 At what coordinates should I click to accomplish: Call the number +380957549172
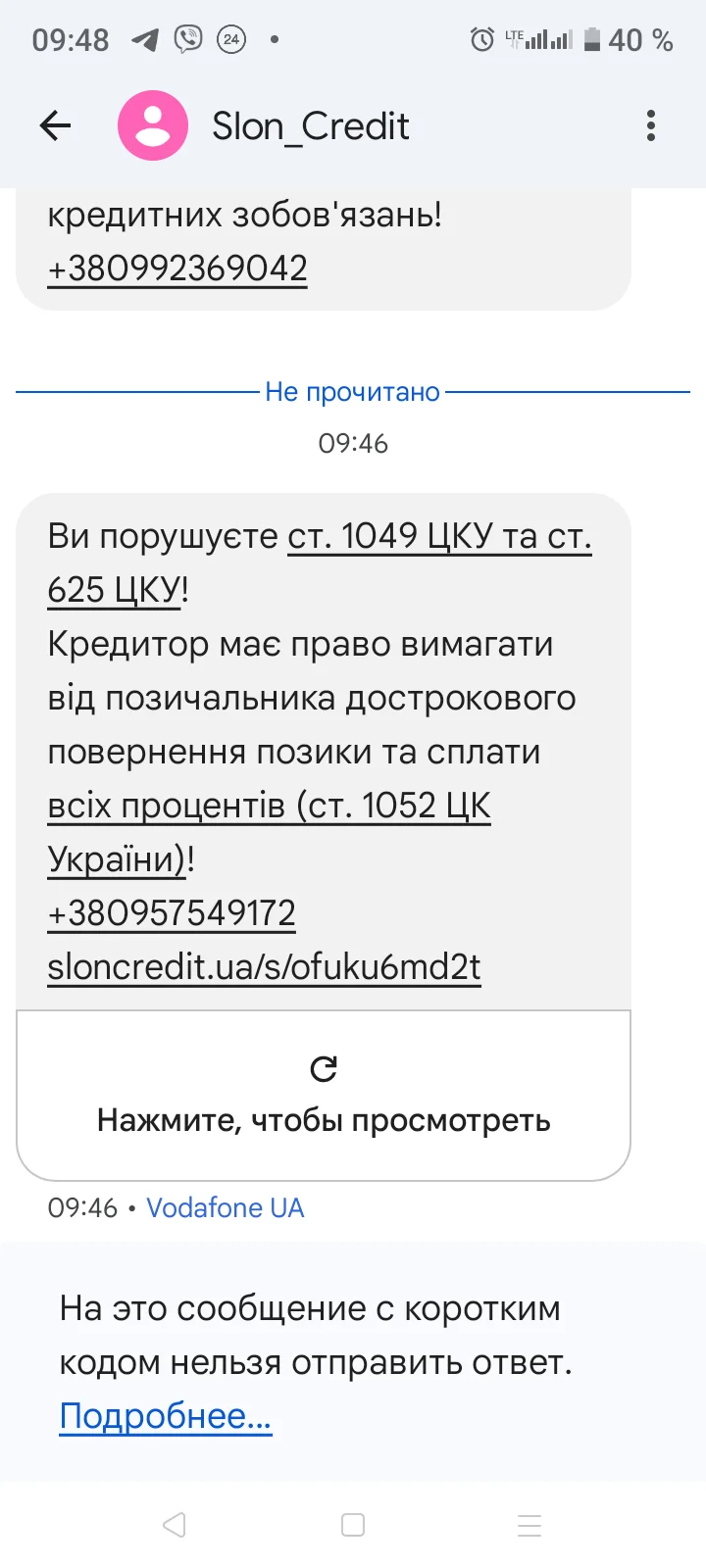tap(172, 913)
